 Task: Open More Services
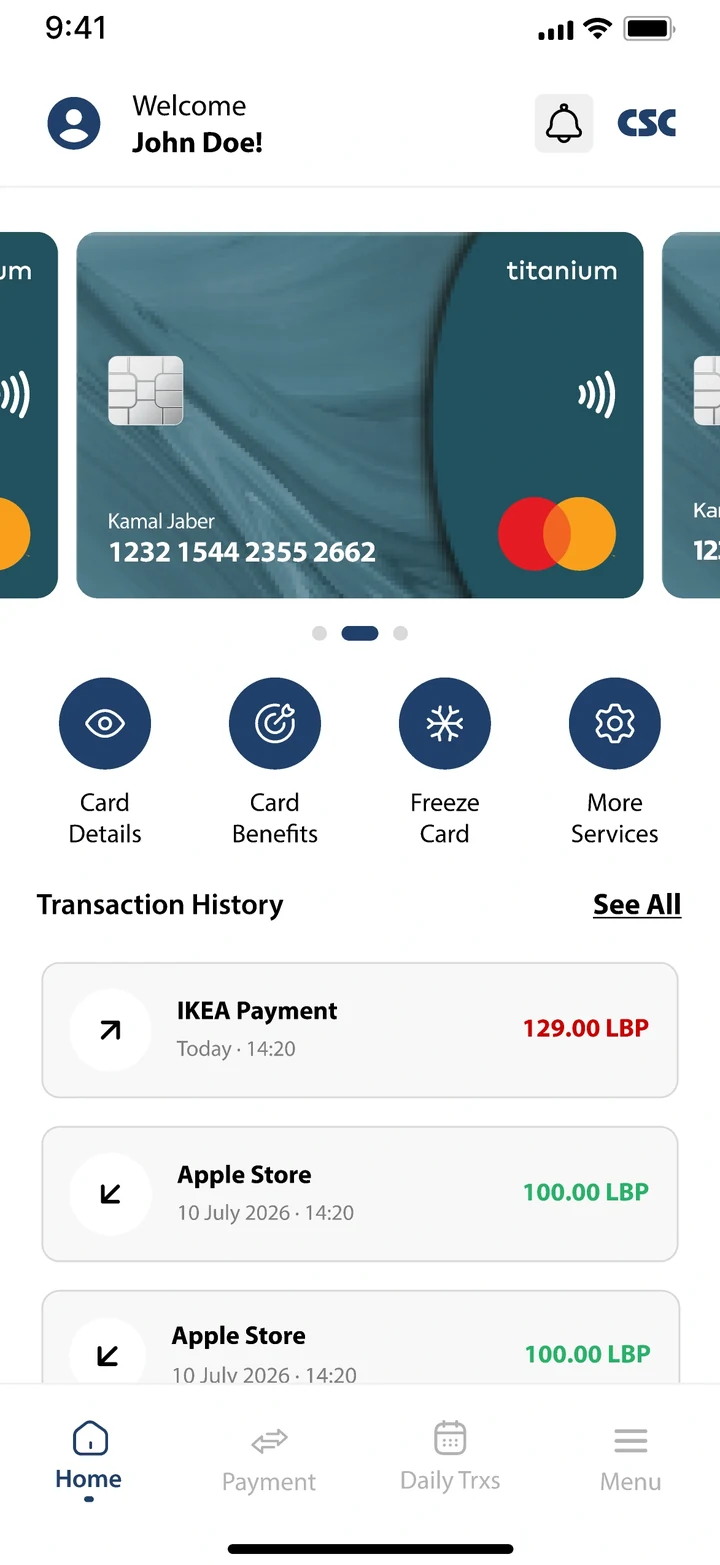615,723
